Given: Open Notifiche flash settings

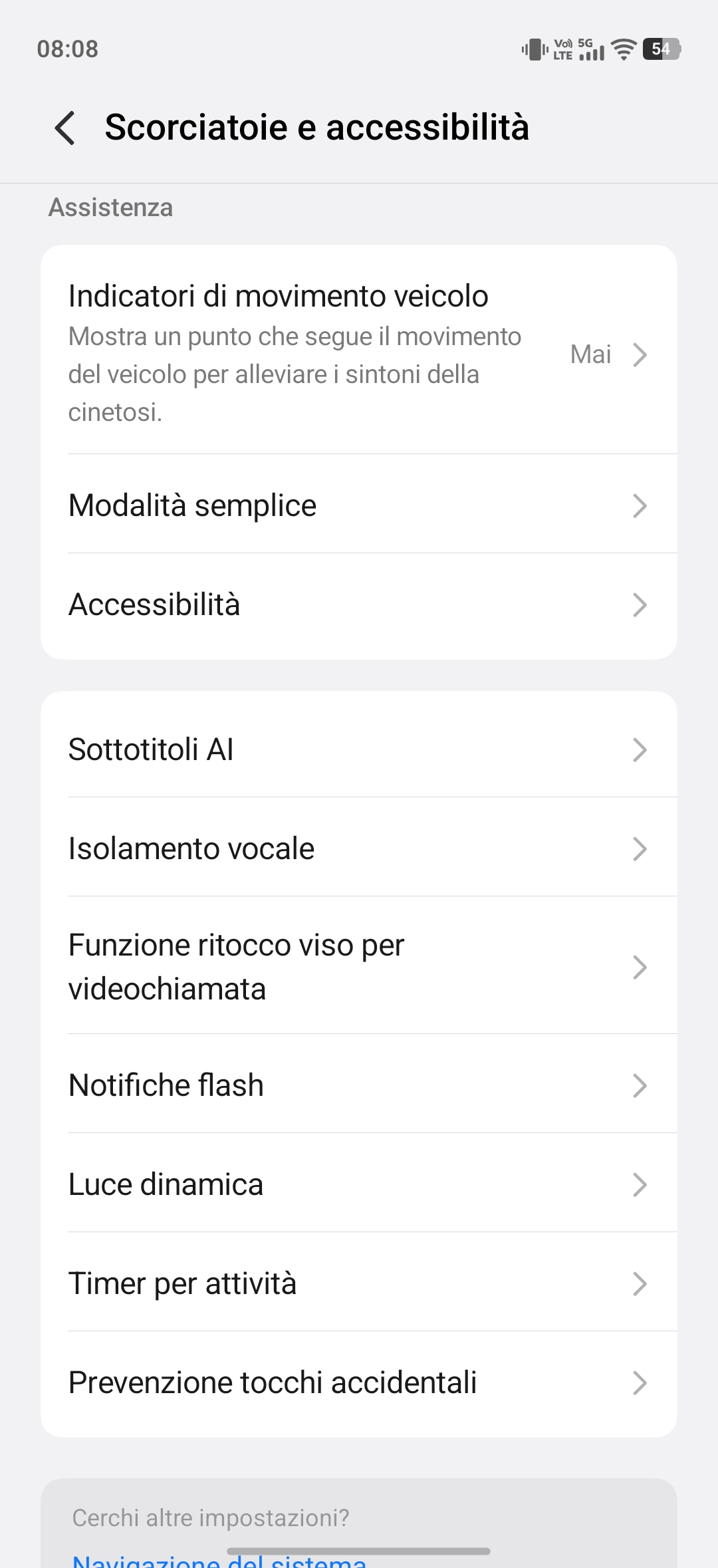Looking at the screenshot, I should point(359,1085).
